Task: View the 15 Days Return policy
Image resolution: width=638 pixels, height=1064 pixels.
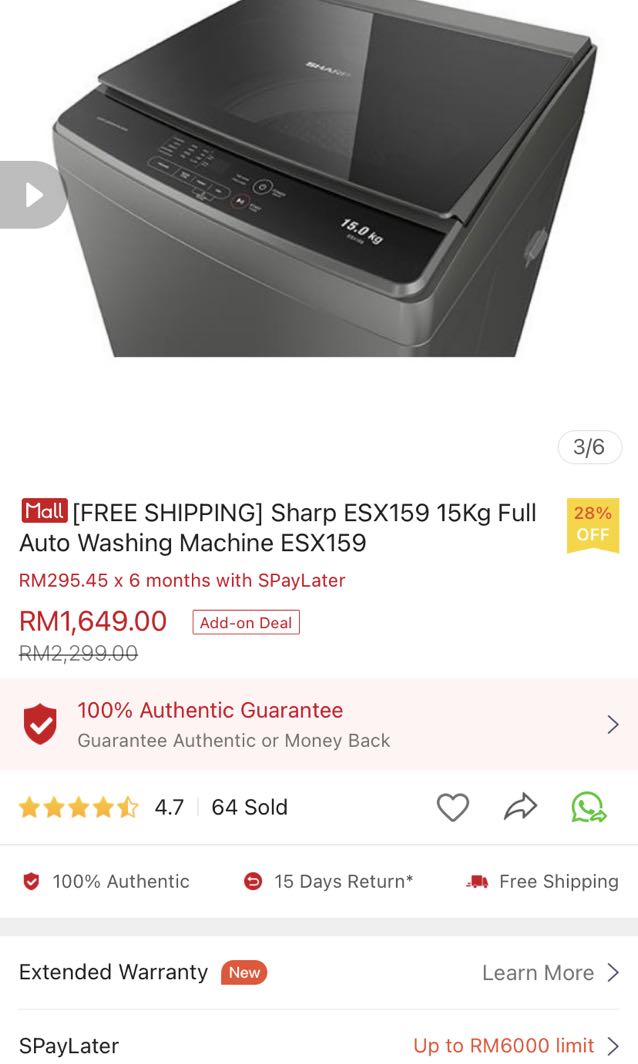Action: click(329, 881)
